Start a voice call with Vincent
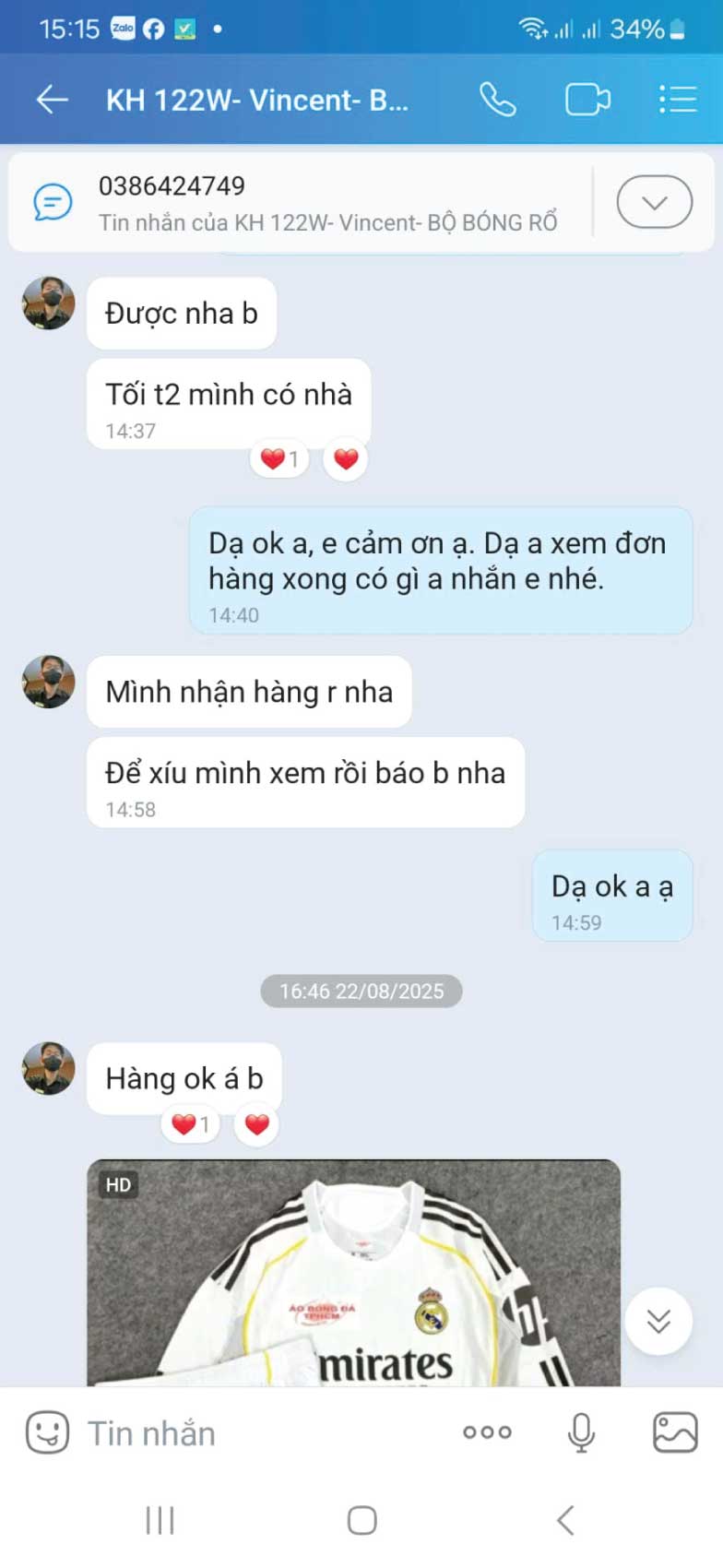The width and height of the screenshot is (723, 1568). click(499, 99)
